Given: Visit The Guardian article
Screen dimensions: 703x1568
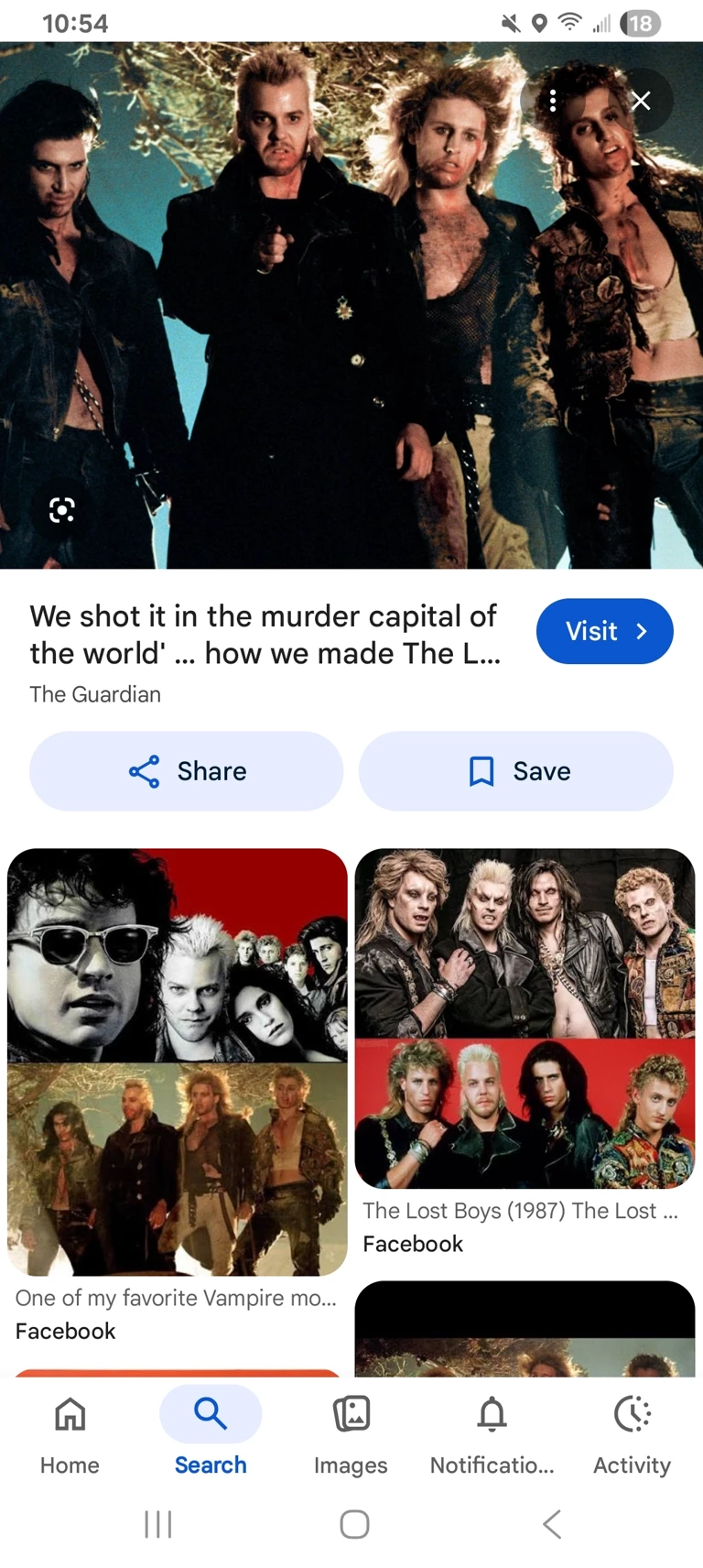Looking at the screenshot, I should [604, 631].
